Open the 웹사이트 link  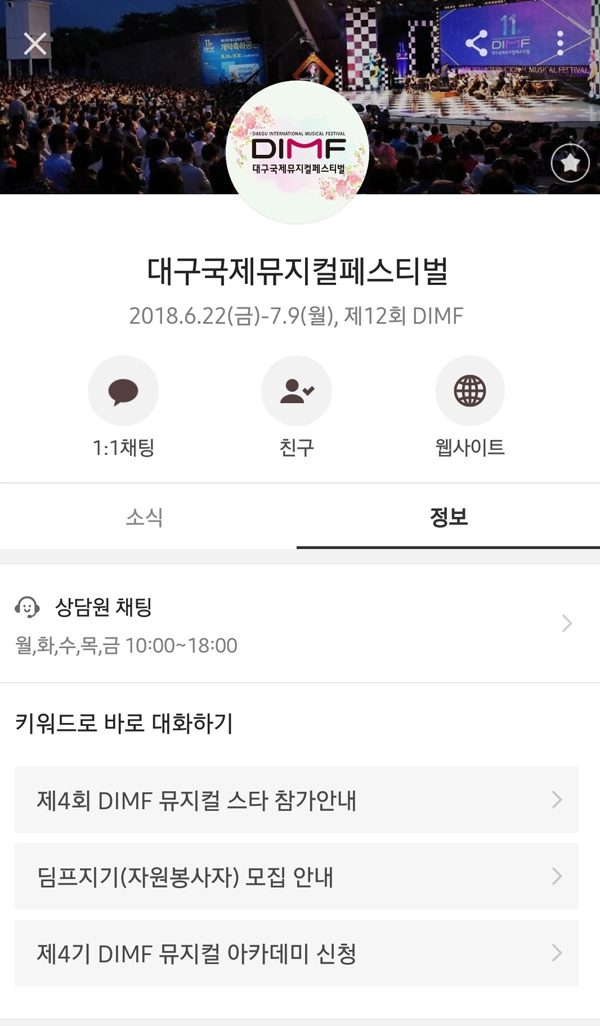pos(470,391)
